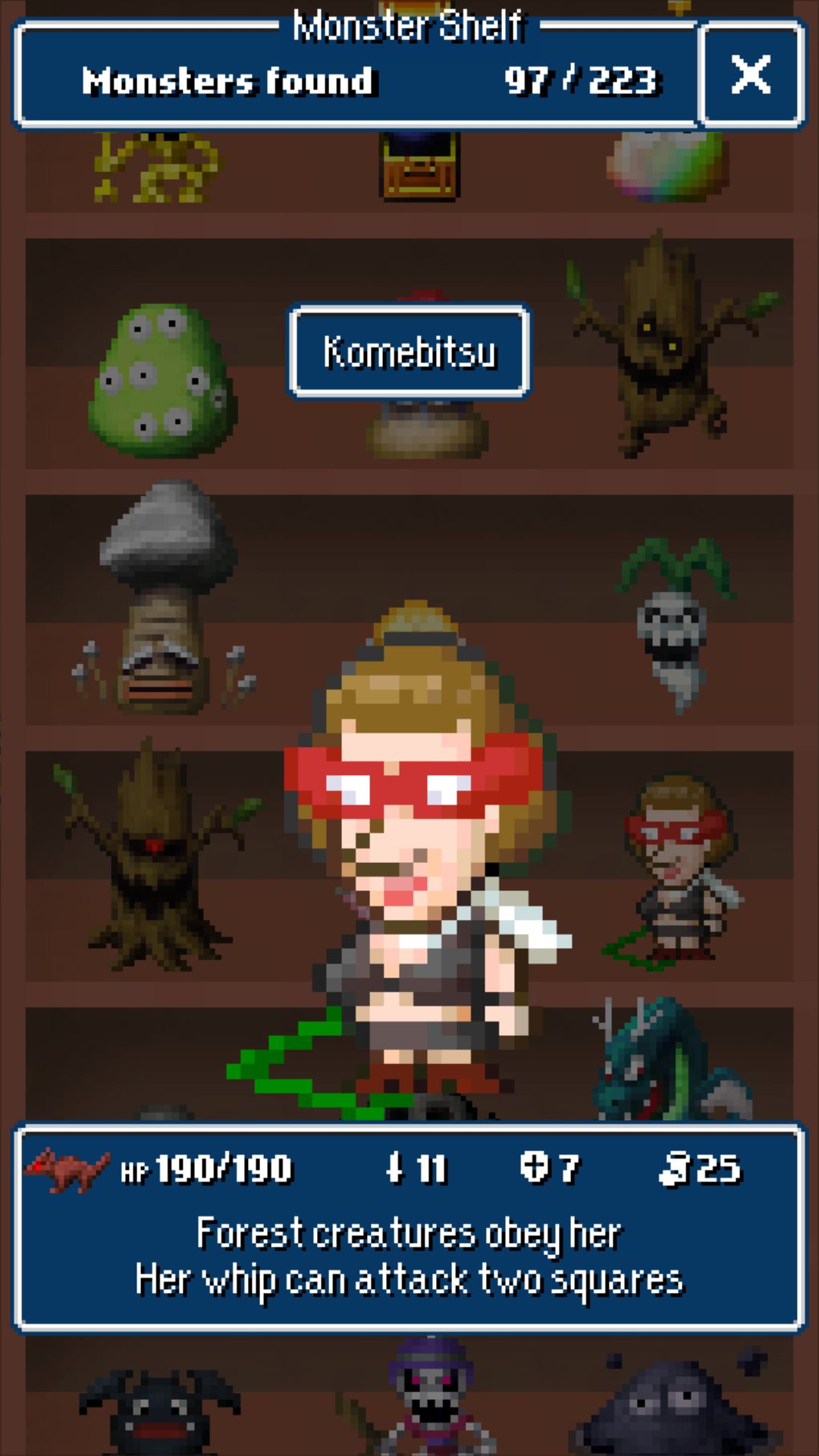The height and width of the screenshot is (1456, 819).
Task: Click the green dragon serpent monster
Action: coord(667,1062)
